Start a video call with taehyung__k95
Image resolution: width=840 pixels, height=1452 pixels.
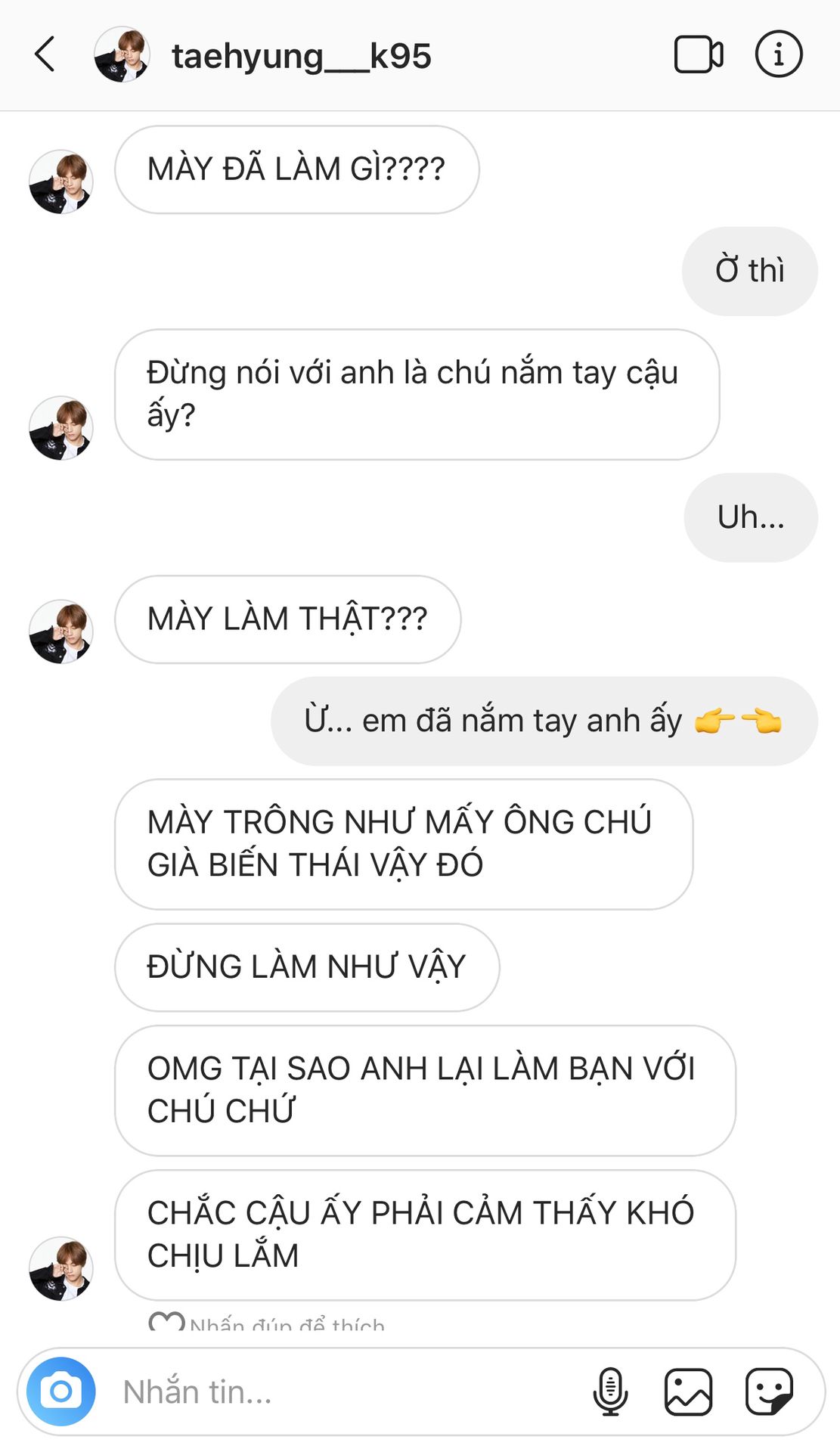click(x=698, y=54)
